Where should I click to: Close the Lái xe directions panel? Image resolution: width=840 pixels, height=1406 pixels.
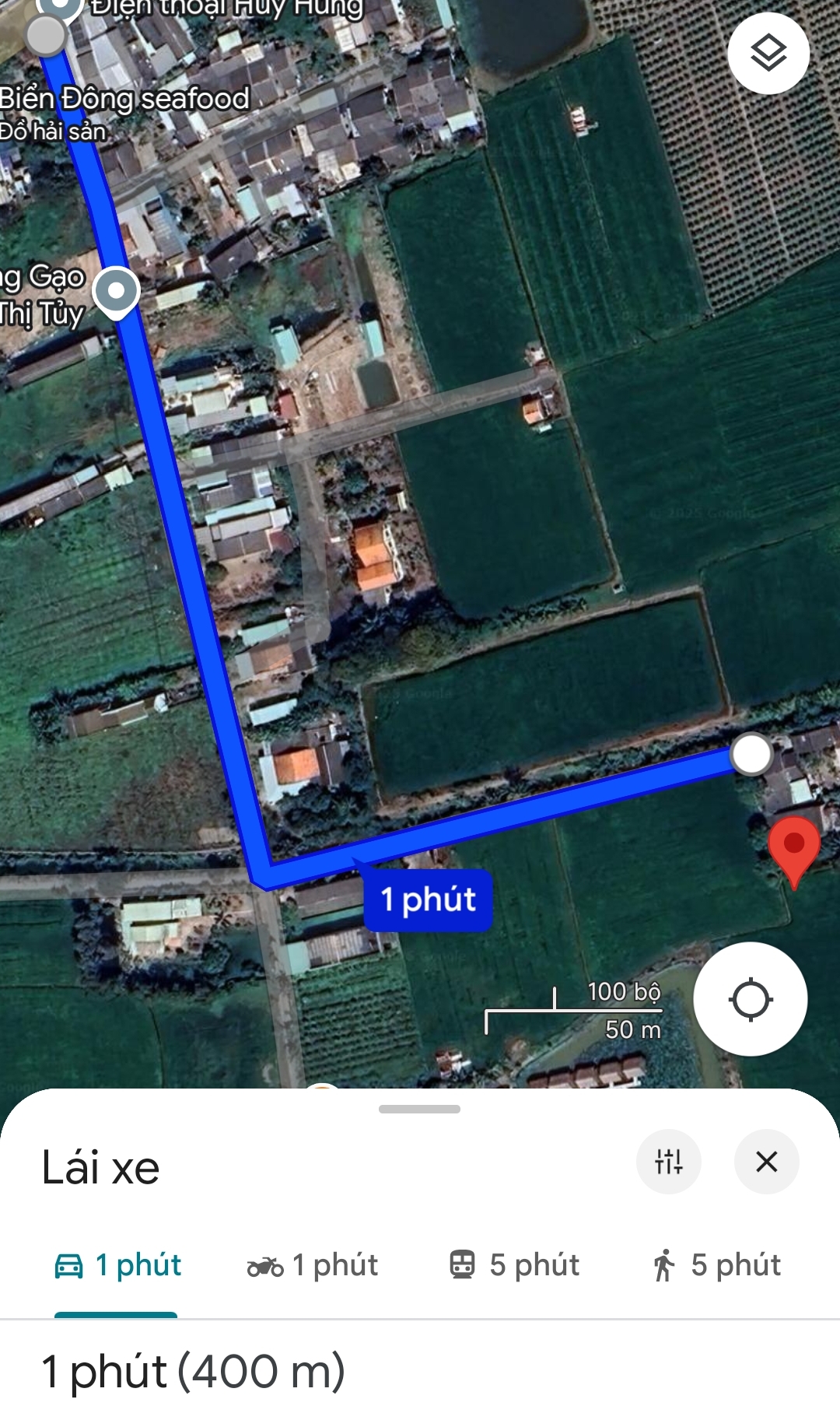767,1162
